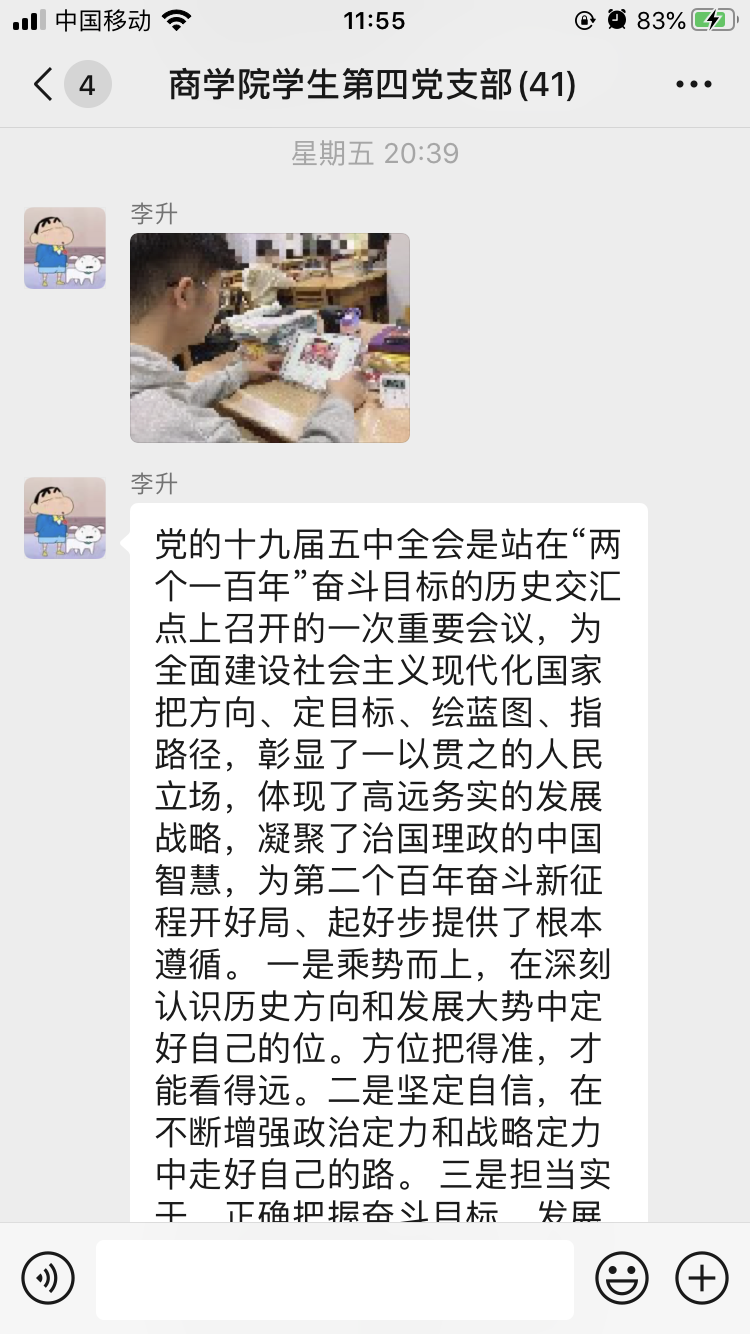Go back to the chat list

pyautogui.click(x=44, y=85)
